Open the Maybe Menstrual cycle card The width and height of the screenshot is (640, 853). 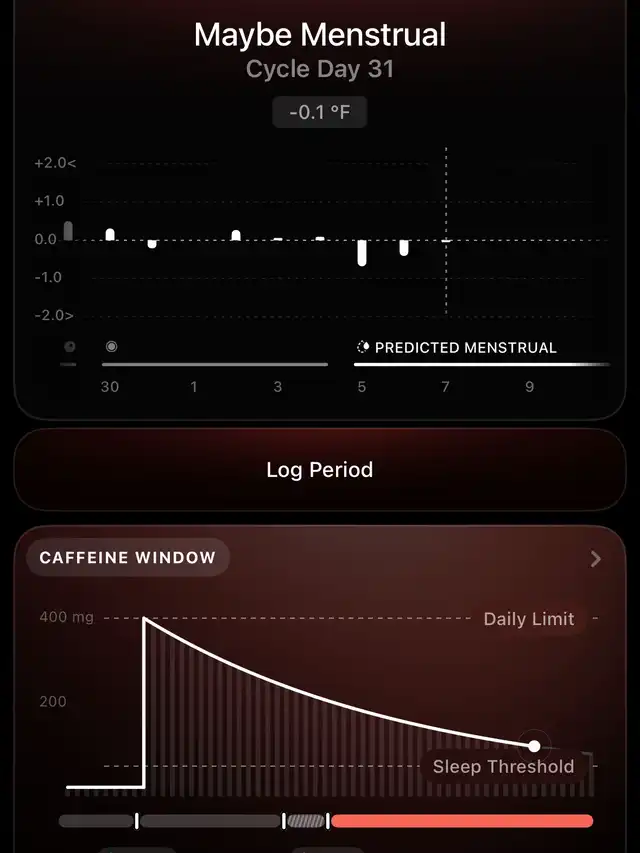click(320, 209)
